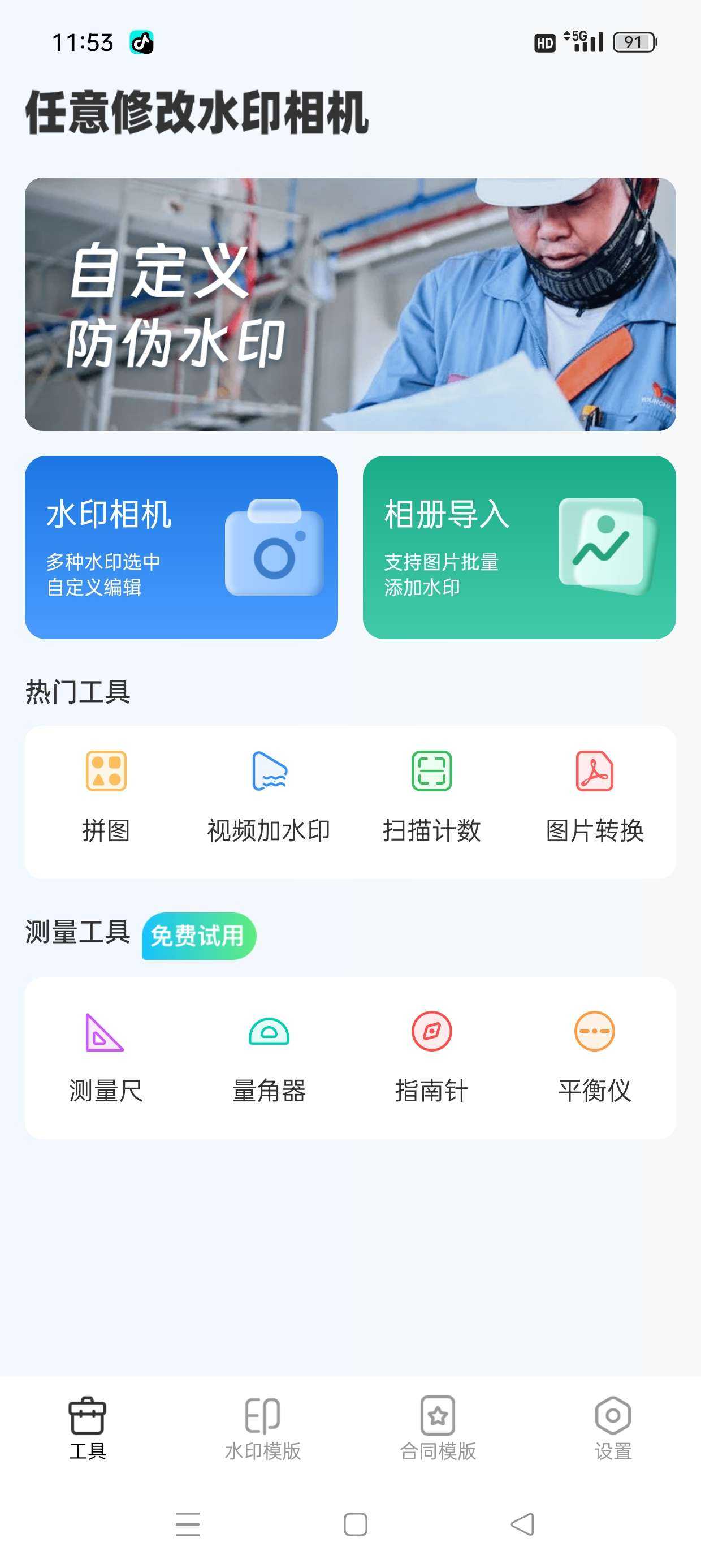
Task: Switch to the 水印模版 tab
Action: pyautogui.click(x=262, y=1428)
